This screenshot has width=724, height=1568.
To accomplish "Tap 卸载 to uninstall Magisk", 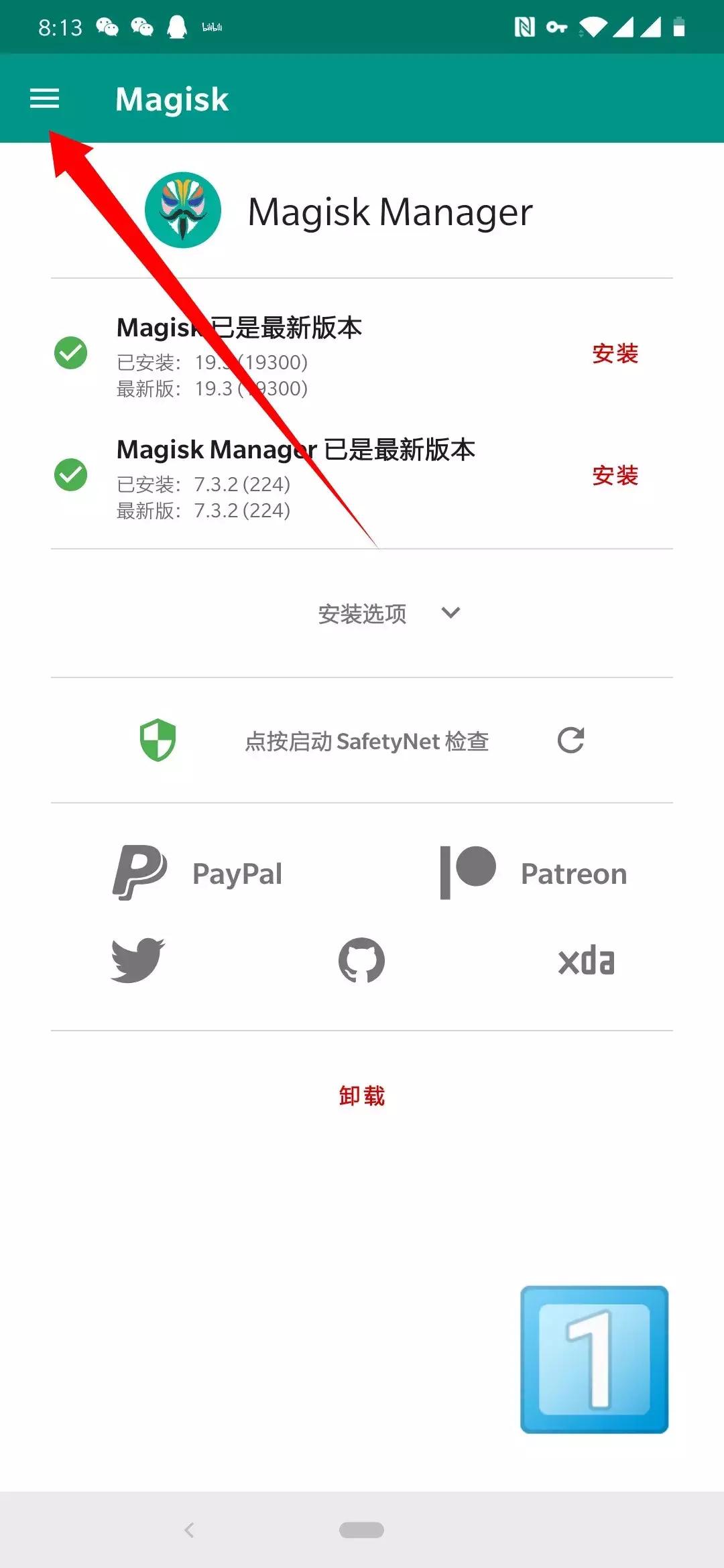I will pos(361,1094).
